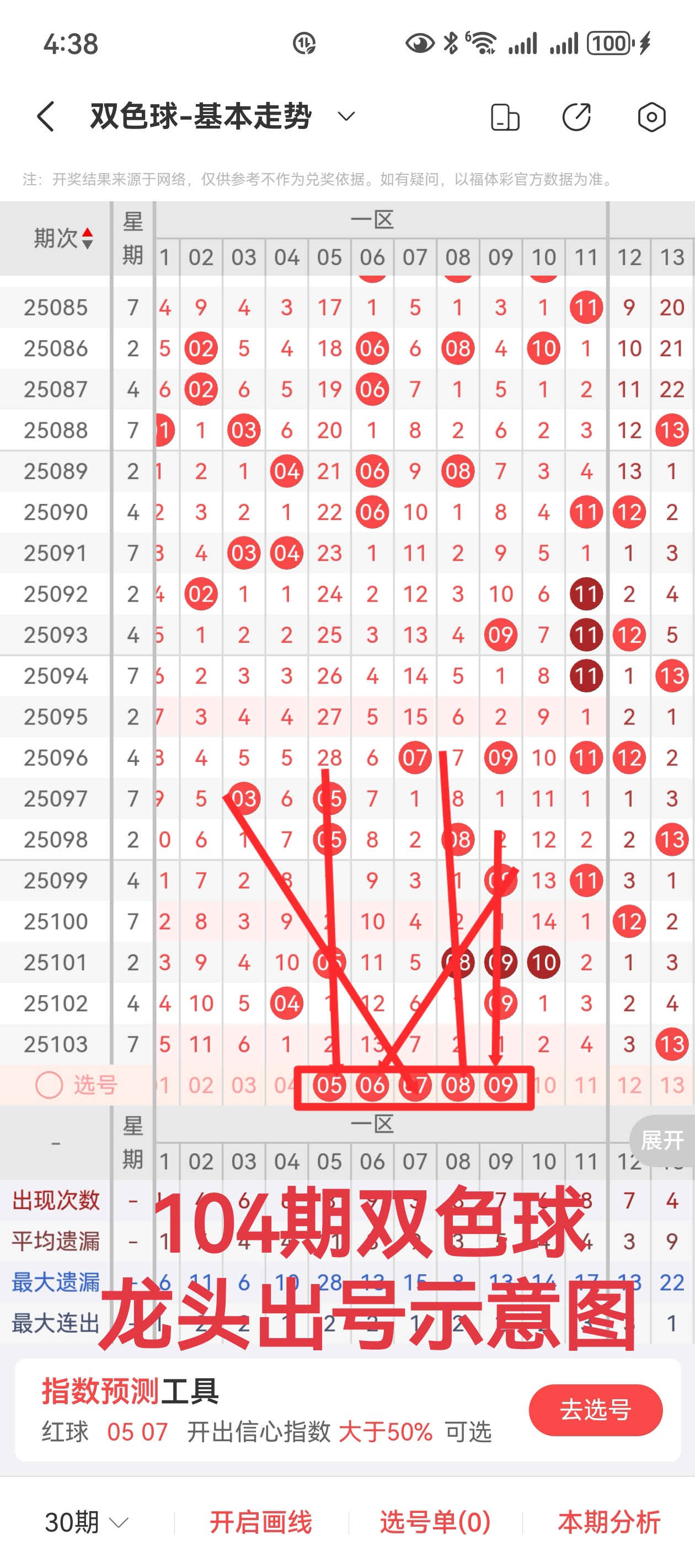This screenshot has height=1568, width=695.
Task: Open the 双色球-基本走势 chart type dropdown
Action: pyautogui.click(x=346, y=116)
